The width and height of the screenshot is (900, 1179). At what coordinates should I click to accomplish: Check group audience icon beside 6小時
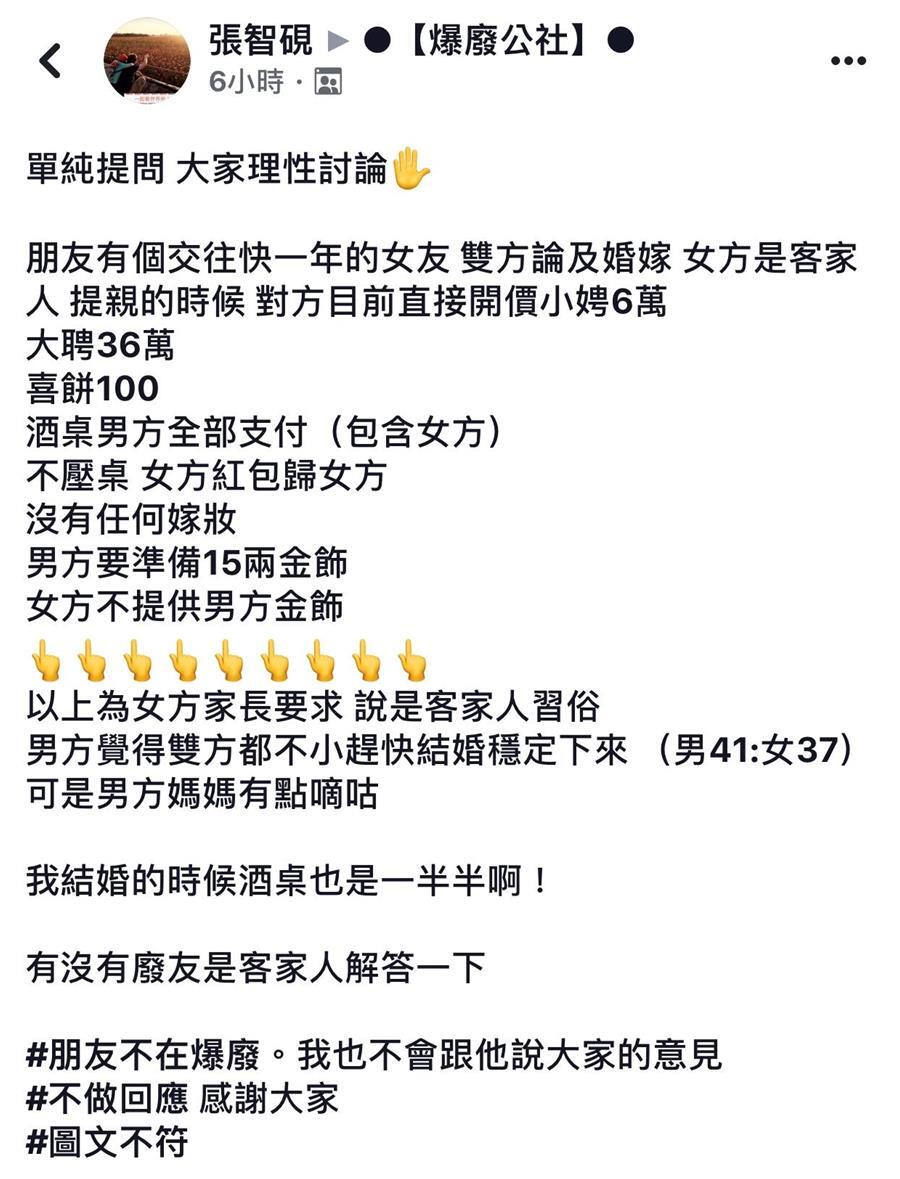[x=328, y=82]
